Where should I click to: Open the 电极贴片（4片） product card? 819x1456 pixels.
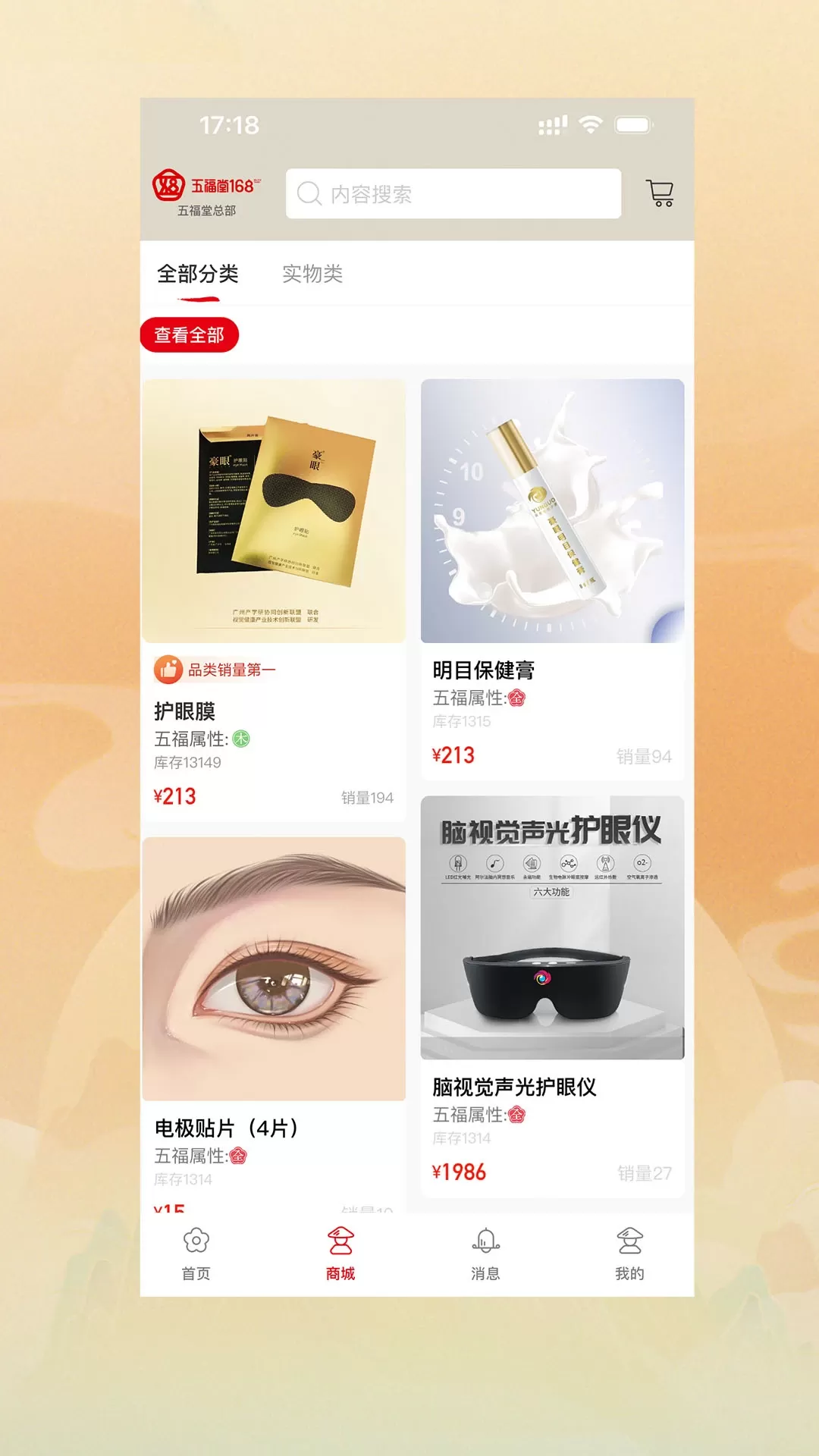pos(274,1024)
